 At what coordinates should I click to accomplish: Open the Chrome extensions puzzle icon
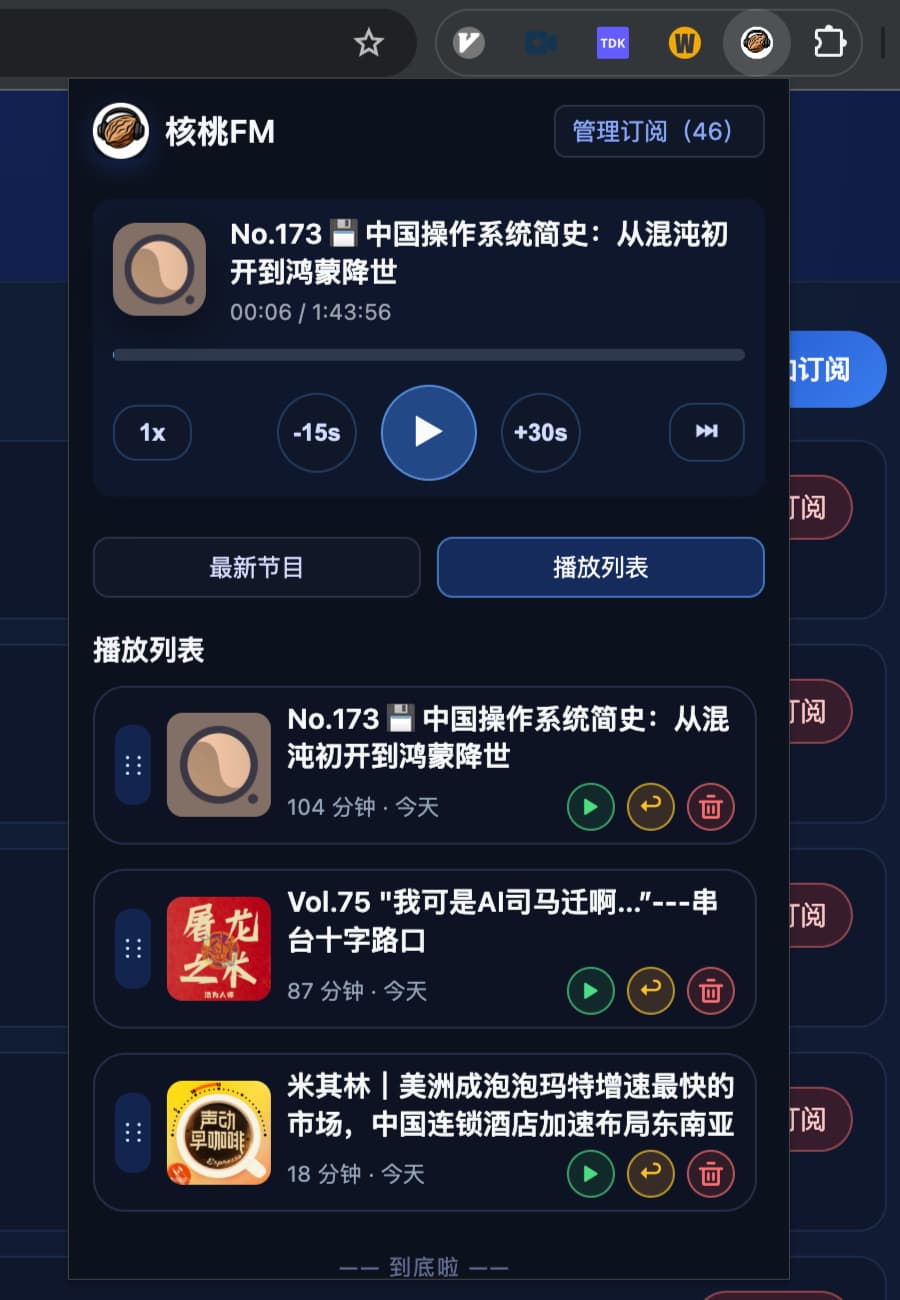829,43
